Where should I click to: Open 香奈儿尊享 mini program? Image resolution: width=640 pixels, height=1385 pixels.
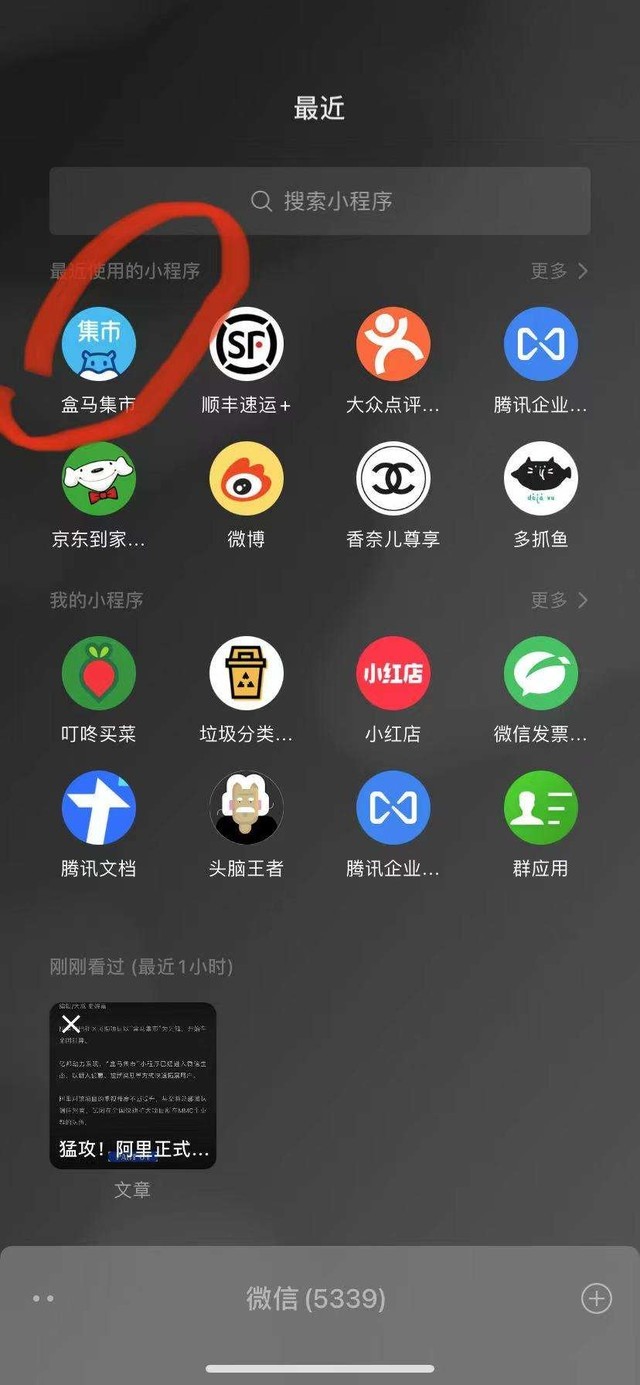(x=393, y=479)
